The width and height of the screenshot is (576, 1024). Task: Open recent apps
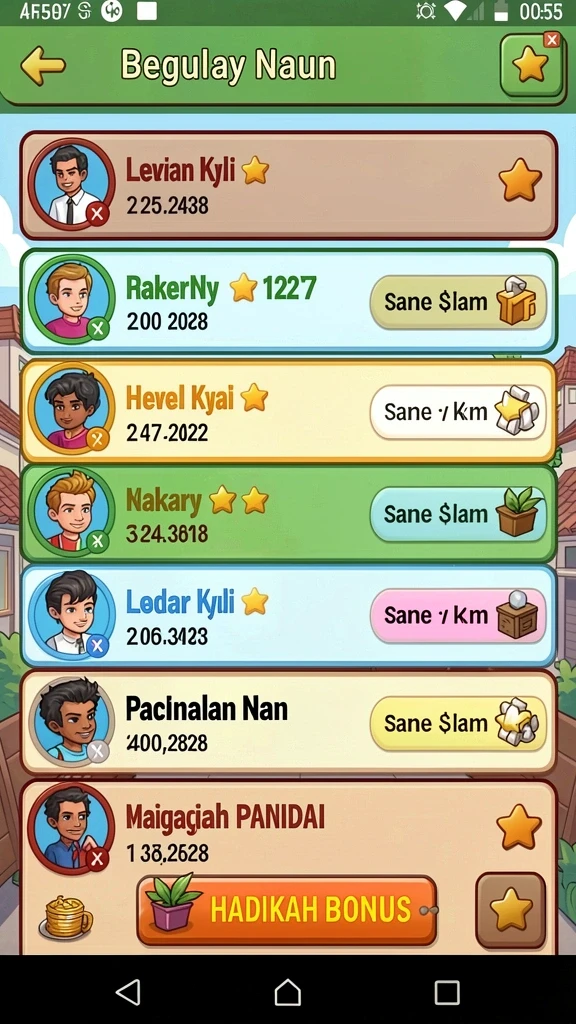tap(447, 992)
